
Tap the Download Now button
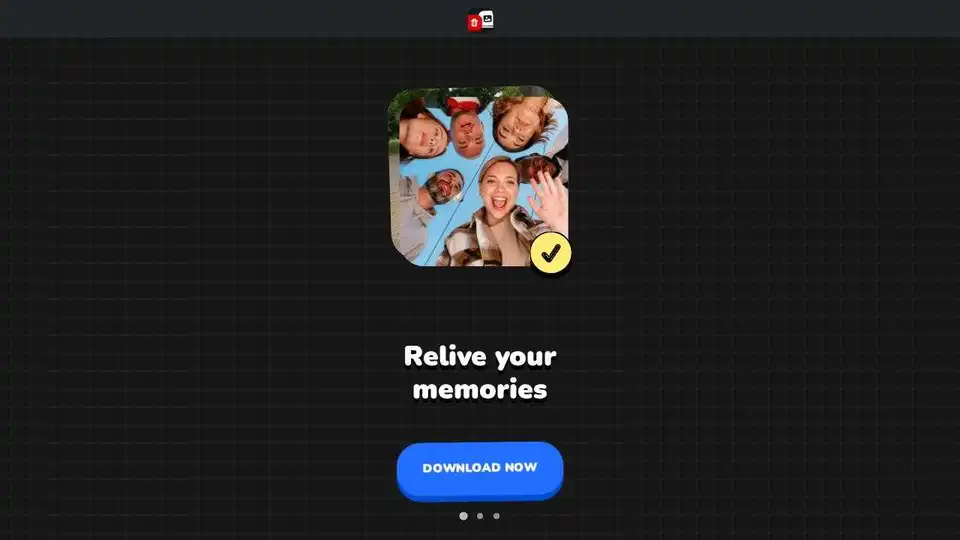[x=480, y=468]
